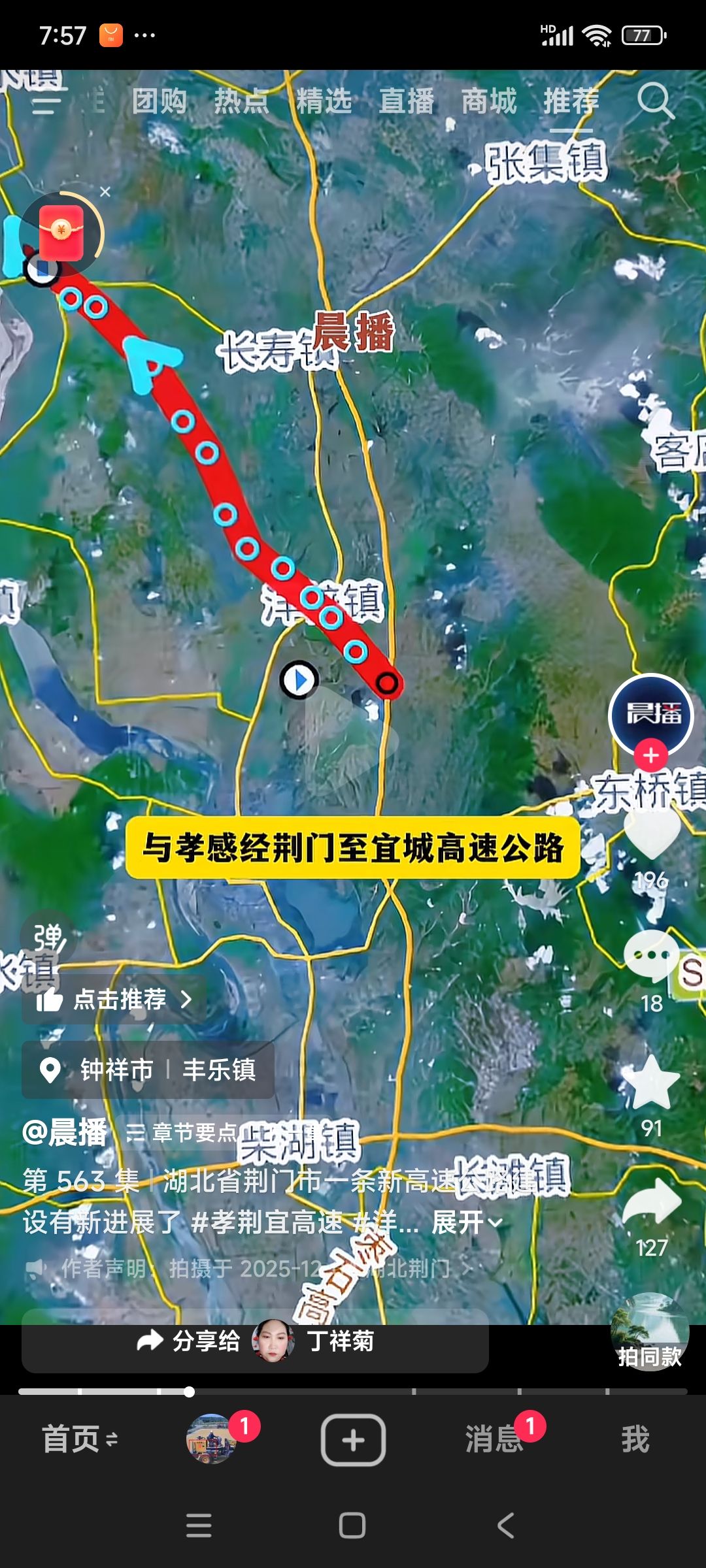This screenshot has width=706, height=1568.
Task: Add video to favorites star
Action: pos(651,1083)
